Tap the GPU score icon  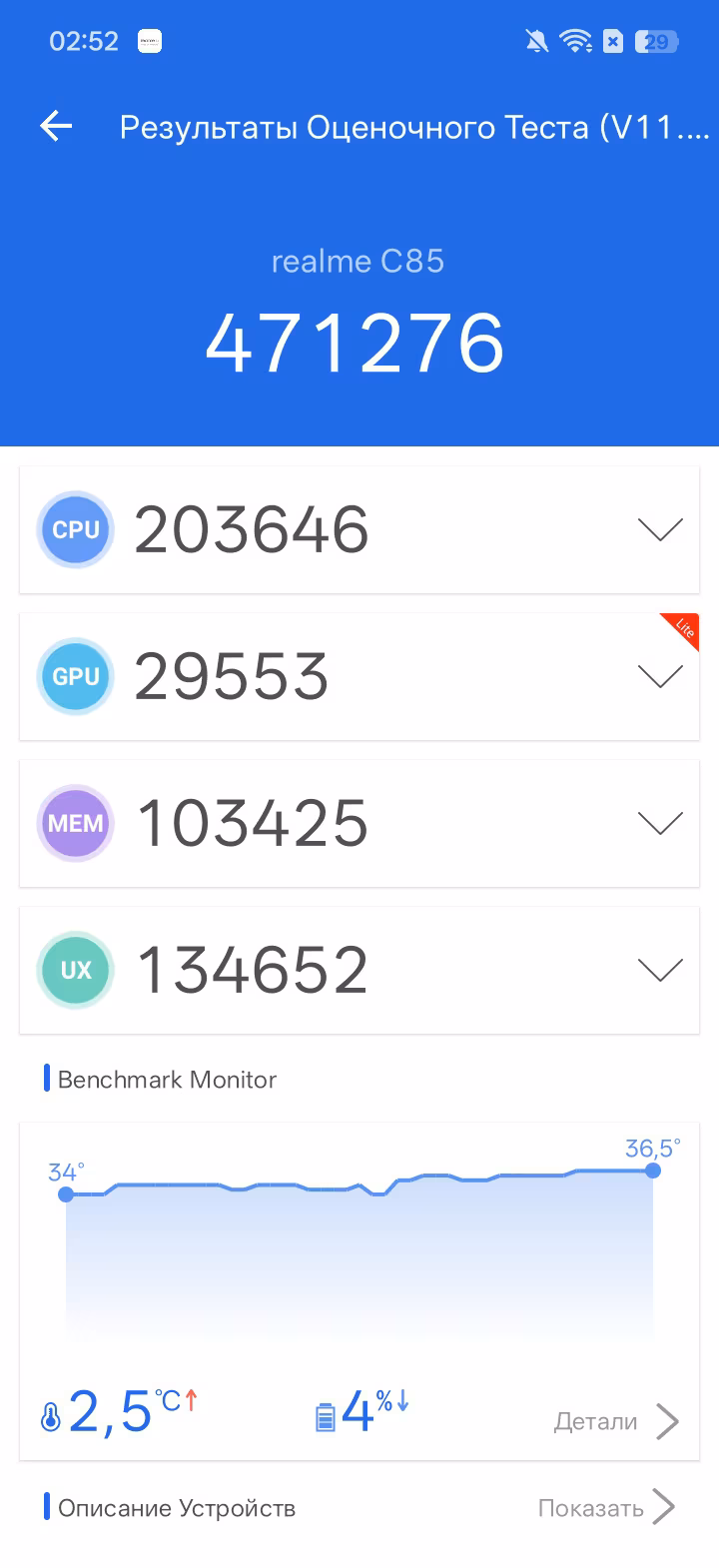75,676
